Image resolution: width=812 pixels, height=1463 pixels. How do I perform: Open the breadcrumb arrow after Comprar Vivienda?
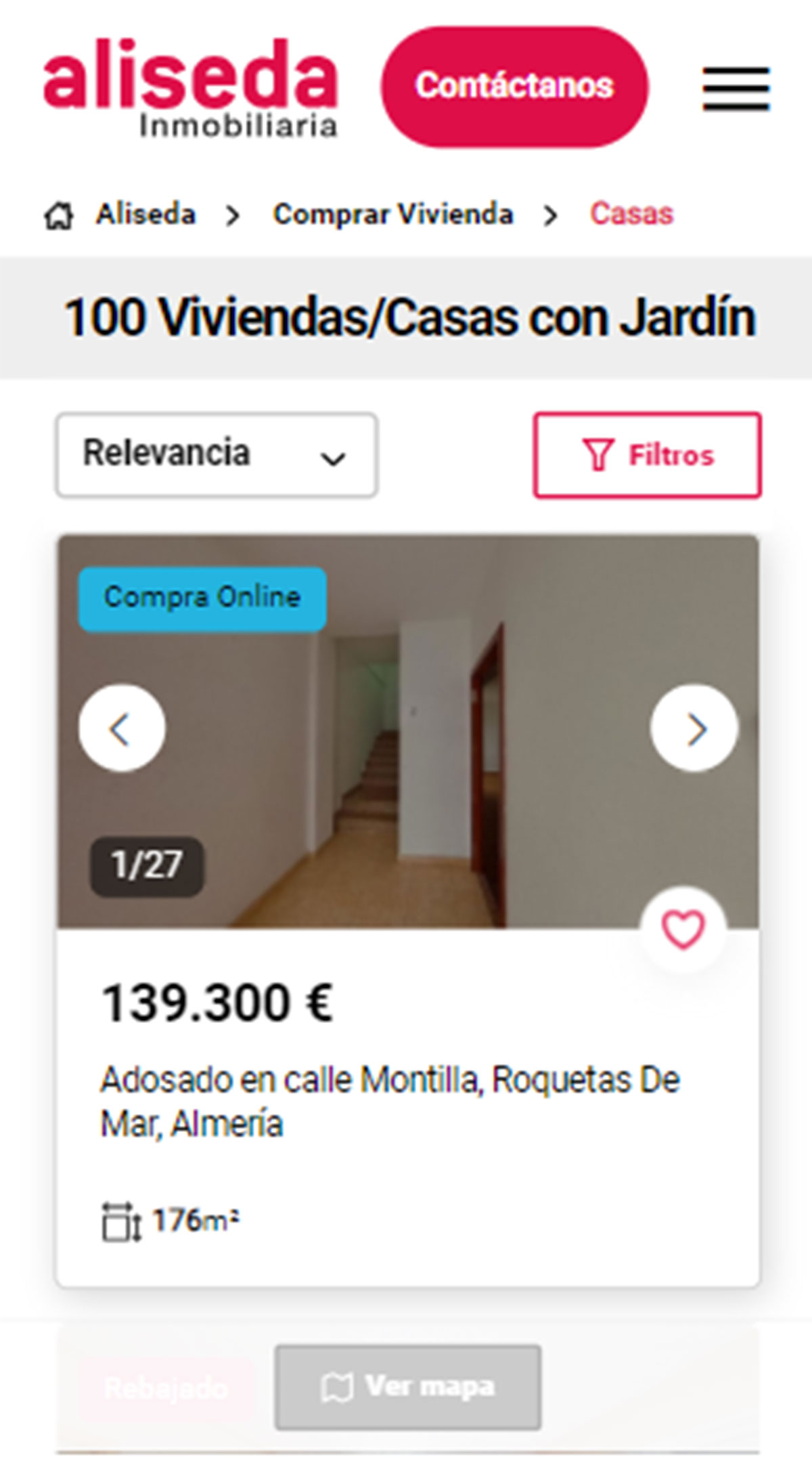pyautogui.click(x=549, y=214)
